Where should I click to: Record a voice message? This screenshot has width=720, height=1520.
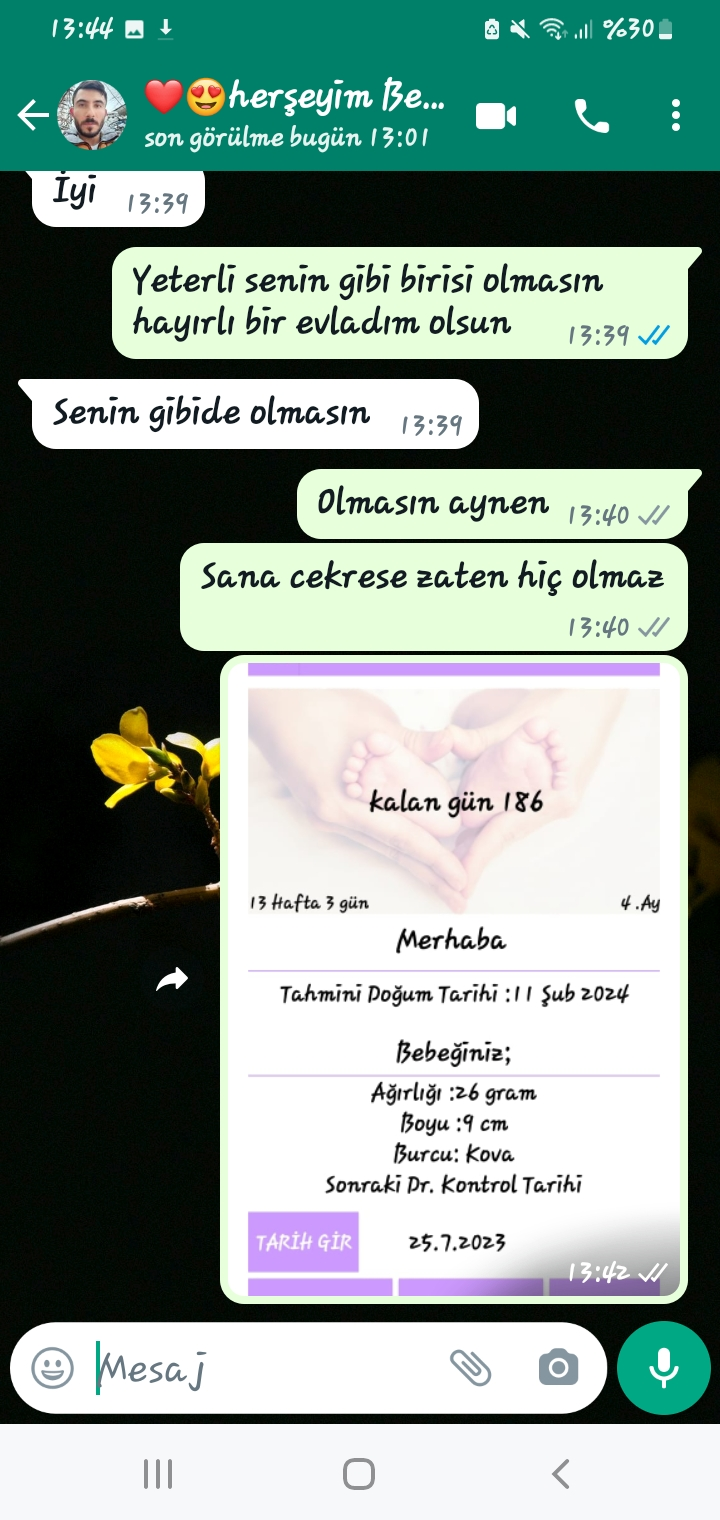tap(664, 1367)
